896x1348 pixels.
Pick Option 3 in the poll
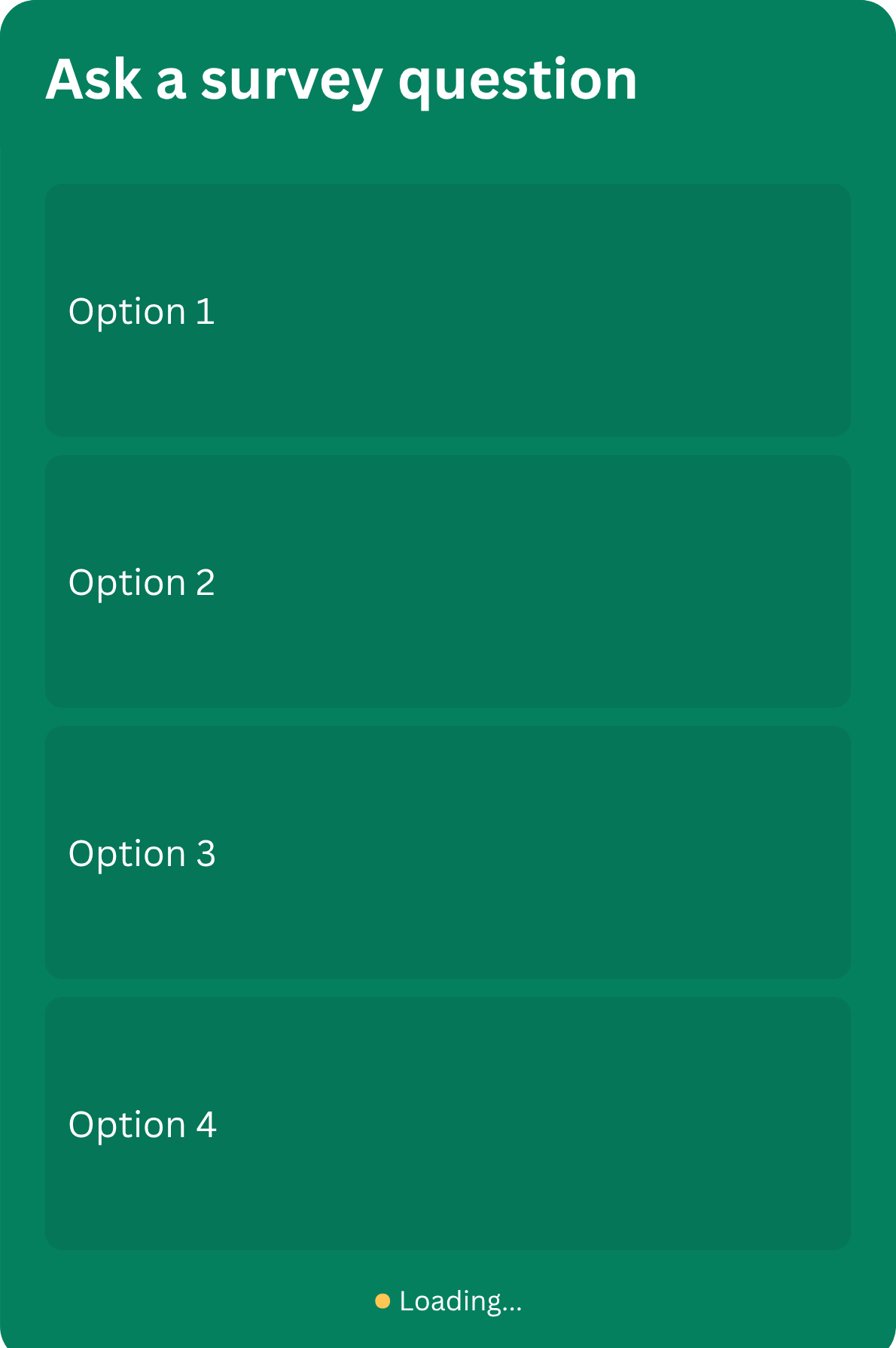[x=447, y=852]
